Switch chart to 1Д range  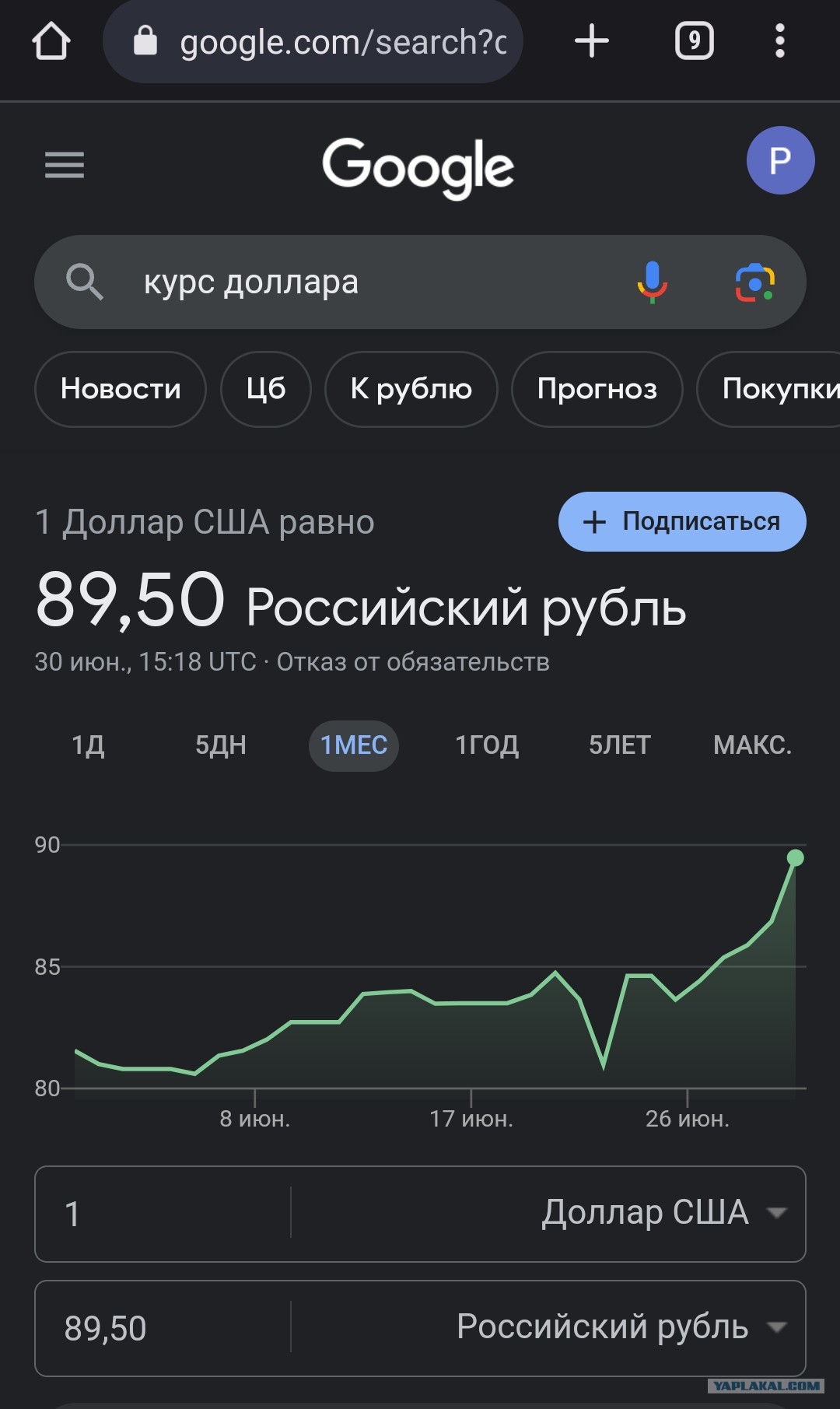(88, 745)
